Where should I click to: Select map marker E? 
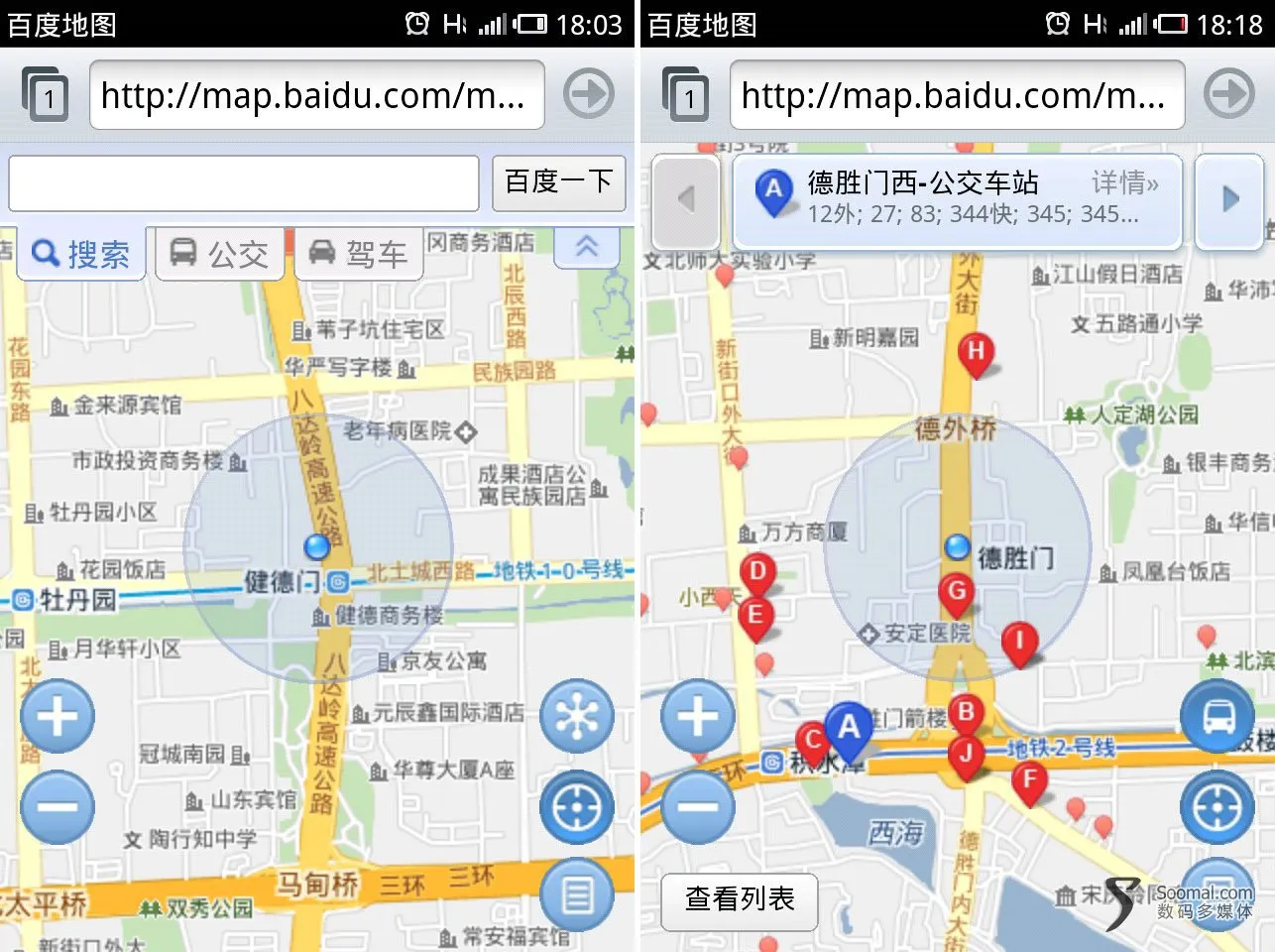[x=755, y=616]
